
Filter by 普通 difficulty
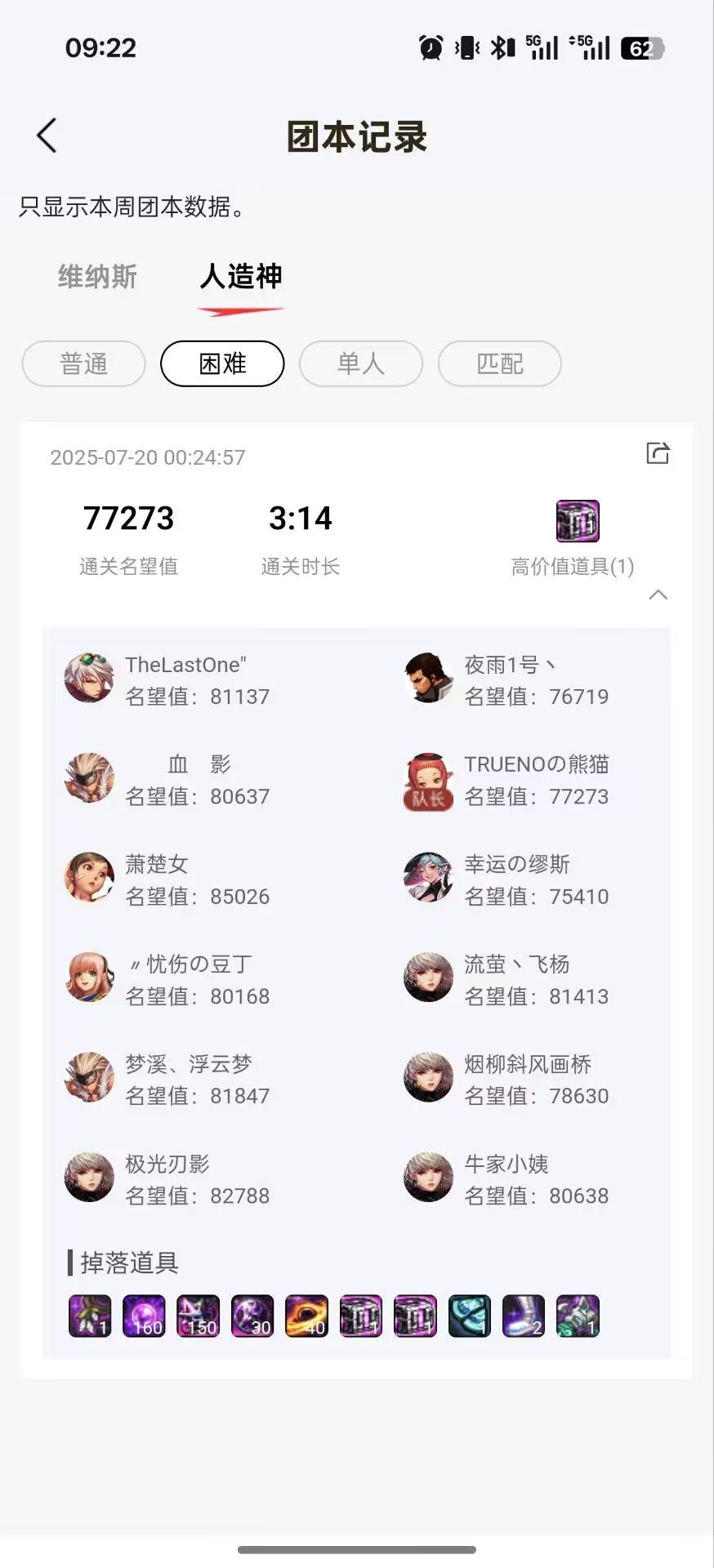[83, 363]
